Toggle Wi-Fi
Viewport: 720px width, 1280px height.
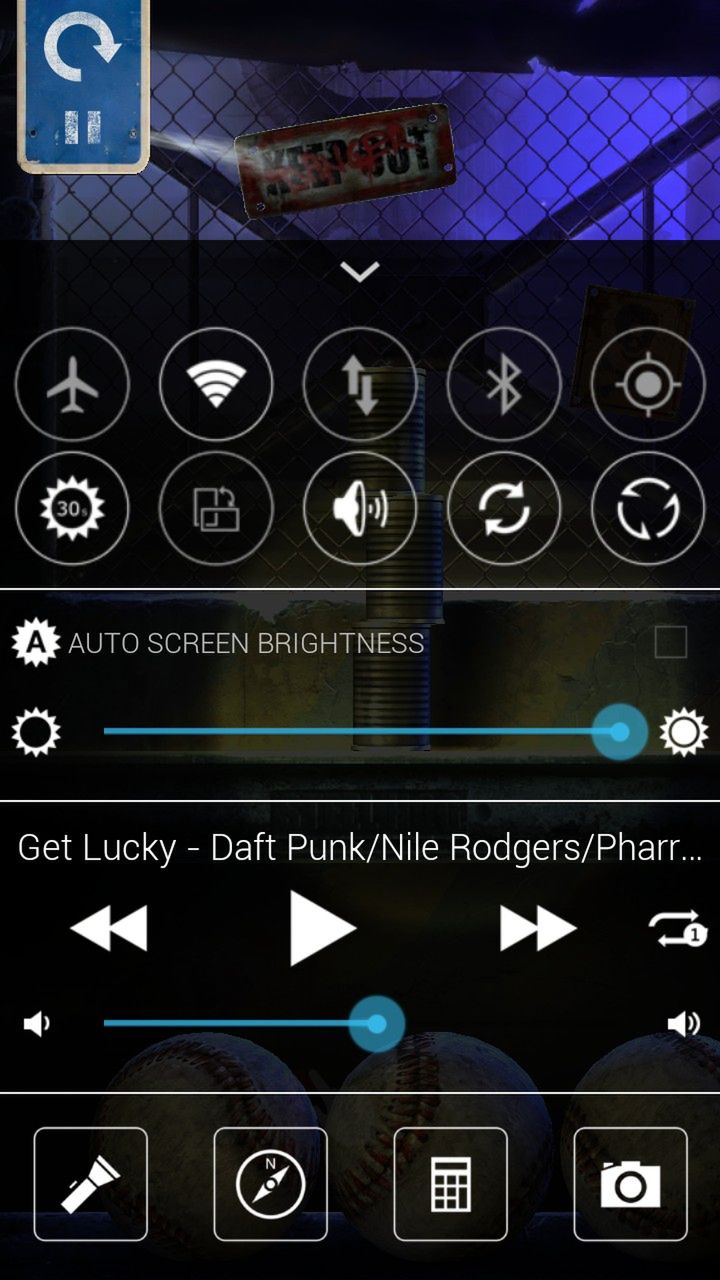[x=216, y=384]
